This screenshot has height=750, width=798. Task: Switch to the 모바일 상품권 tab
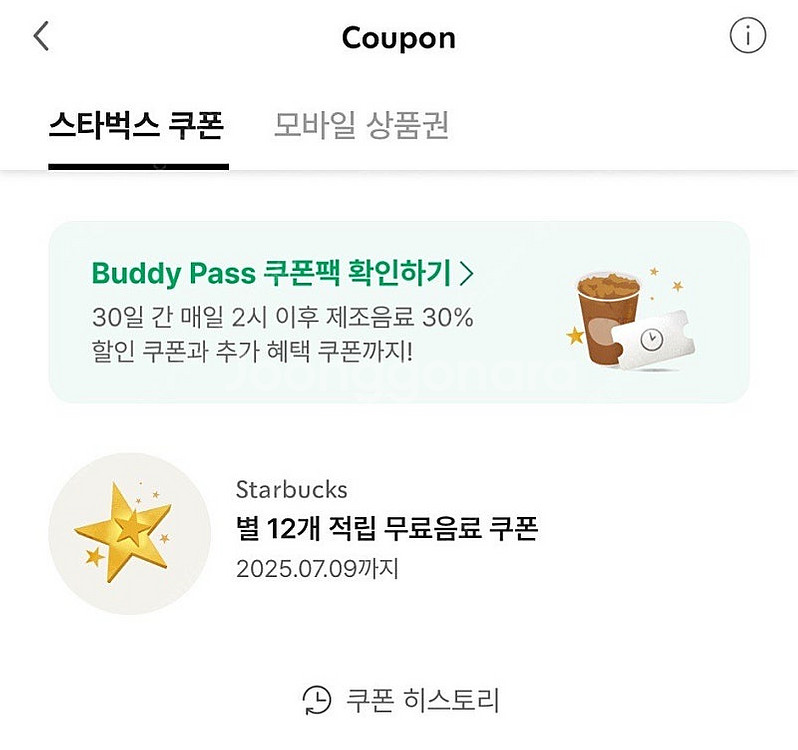[361, 127]
